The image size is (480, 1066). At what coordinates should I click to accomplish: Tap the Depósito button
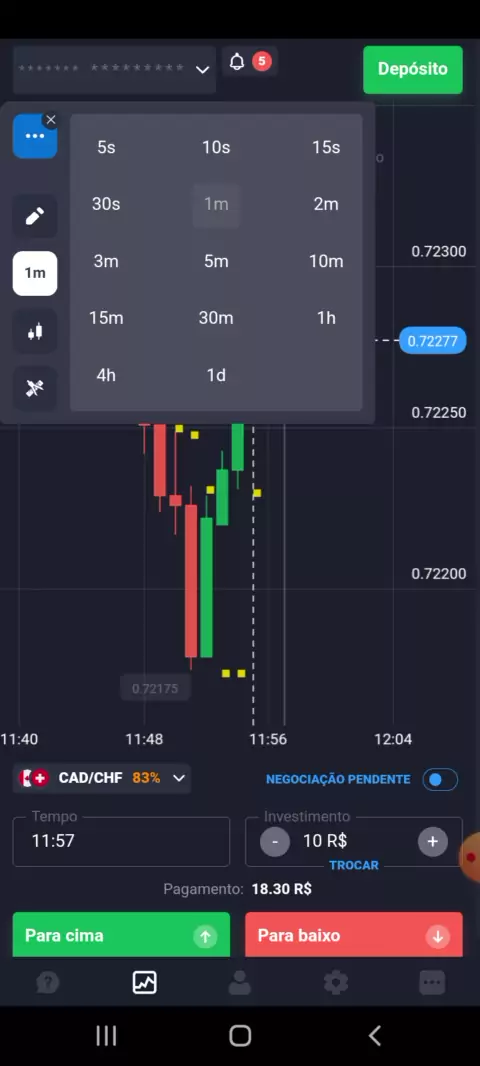413,69
